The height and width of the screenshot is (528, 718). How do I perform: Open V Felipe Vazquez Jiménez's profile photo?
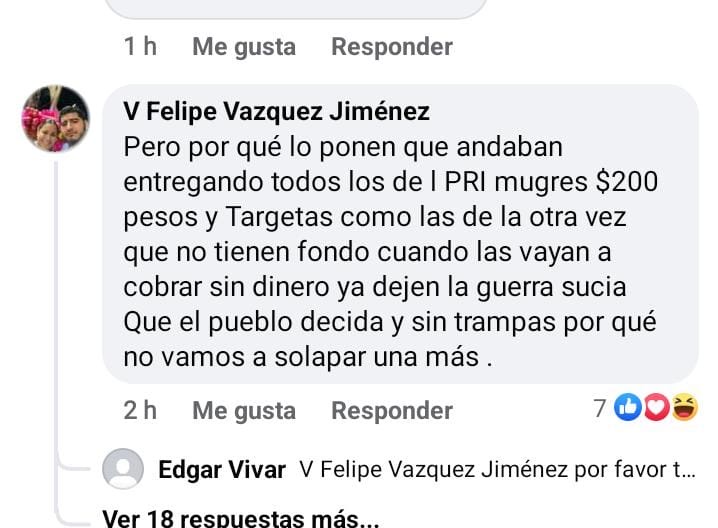[56, 119]
